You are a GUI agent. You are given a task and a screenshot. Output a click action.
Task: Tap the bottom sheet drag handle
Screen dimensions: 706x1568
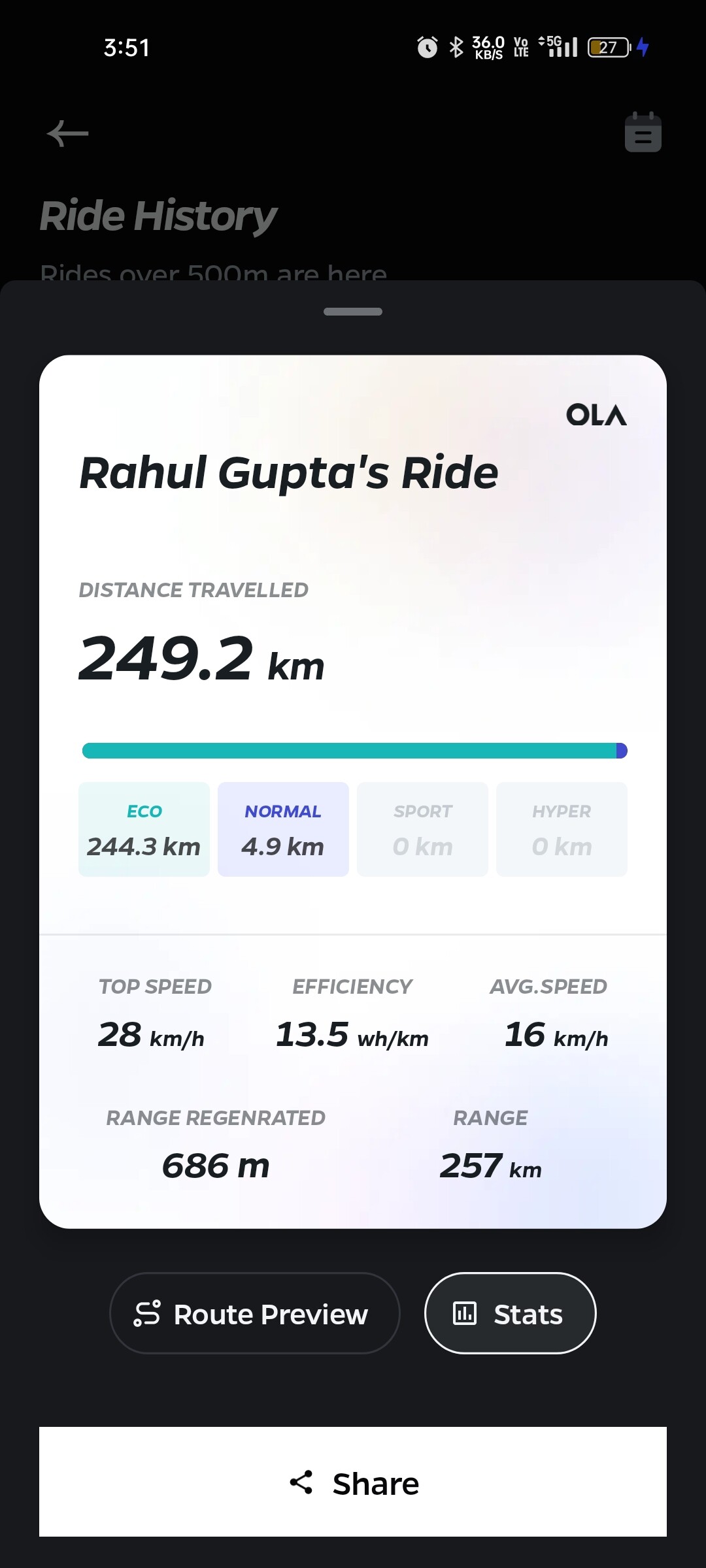click(353, 312)
